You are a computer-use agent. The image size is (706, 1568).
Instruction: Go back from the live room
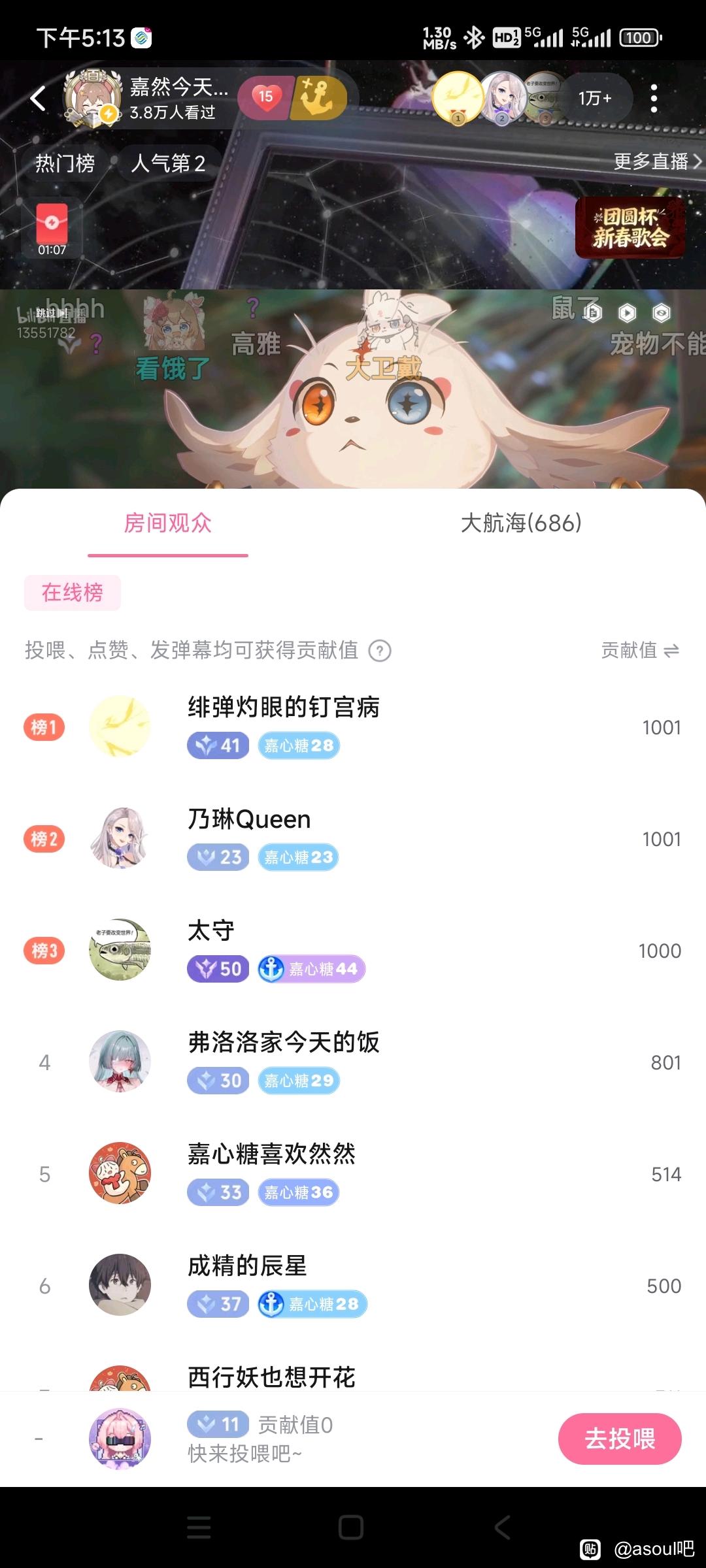pos(38,99)
